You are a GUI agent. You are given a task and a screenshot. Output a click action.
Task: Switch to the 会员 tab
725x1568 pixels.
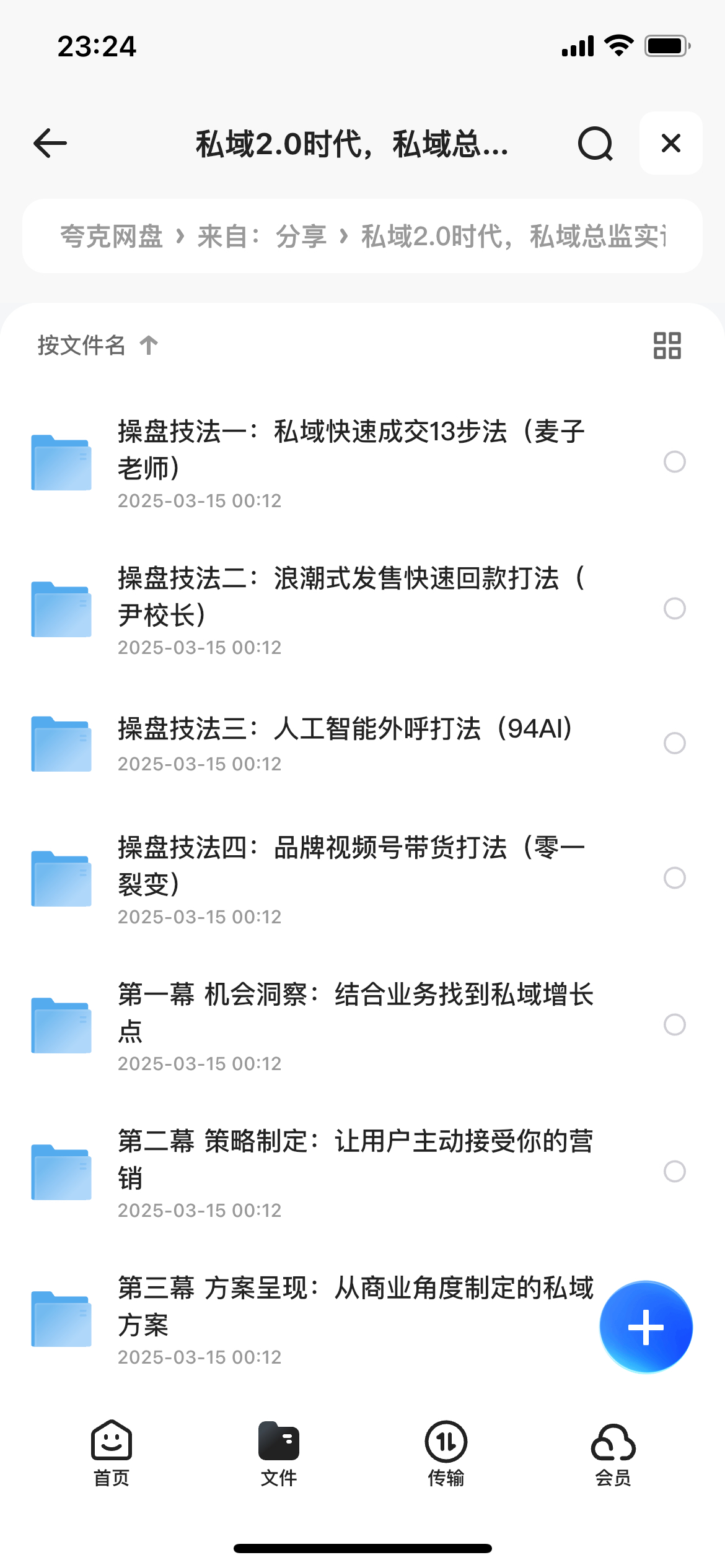coord(613,1453)
